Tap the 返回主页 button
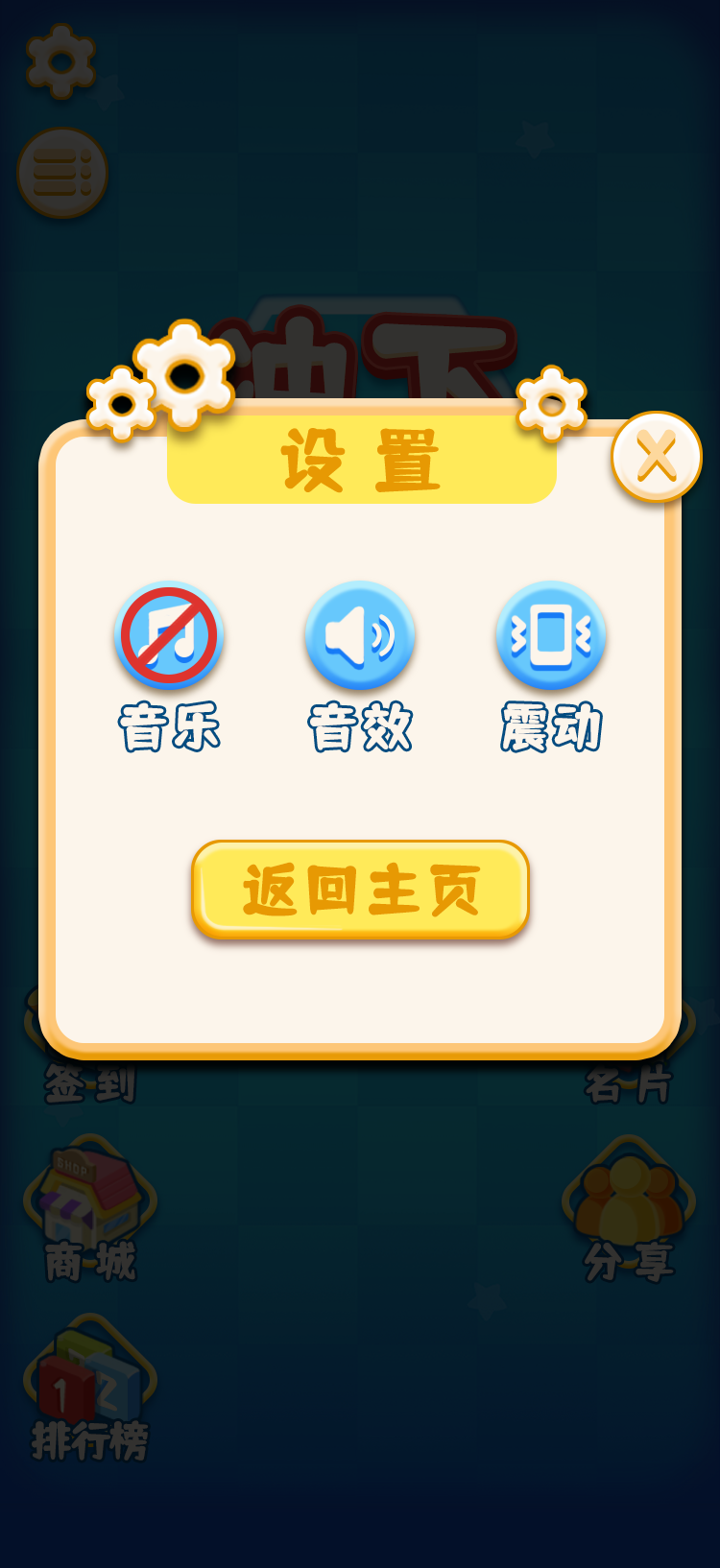The width and height of the screenshot is (720, 1568). tap(360, 889)
